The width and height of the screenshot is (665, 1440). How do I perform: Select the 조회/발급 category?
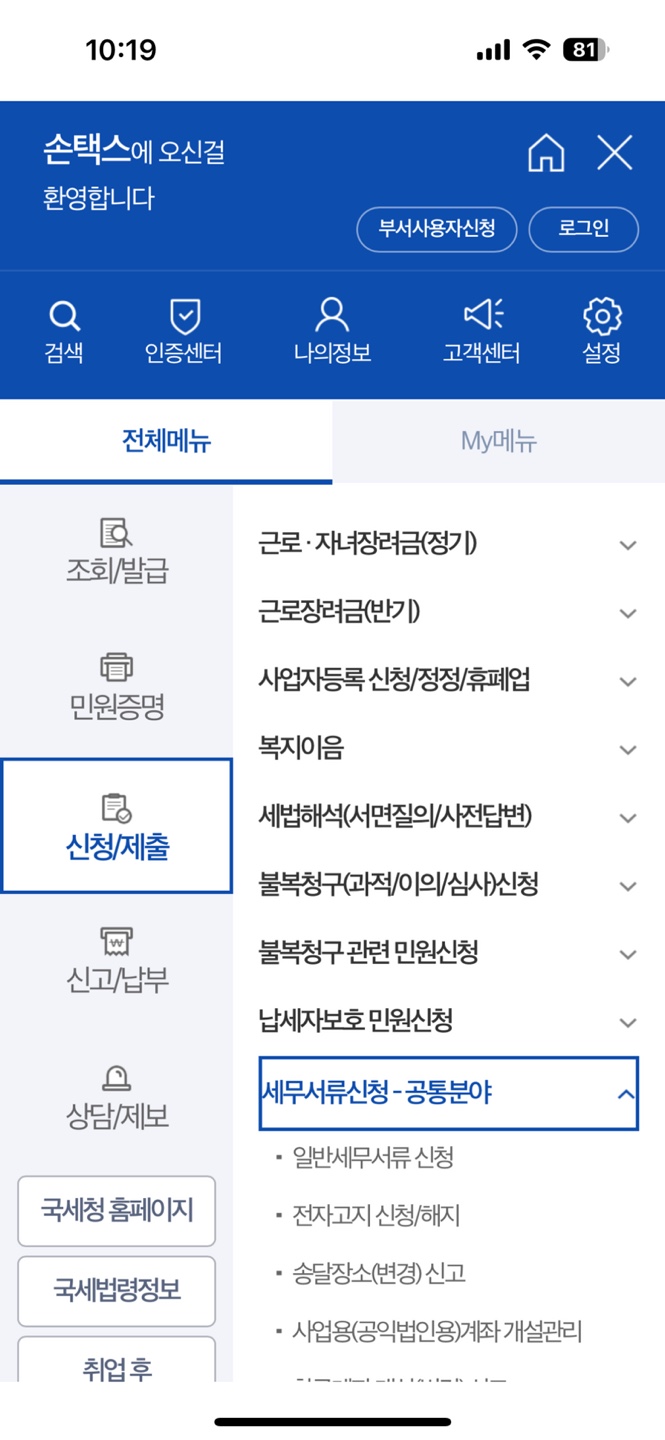117,552
